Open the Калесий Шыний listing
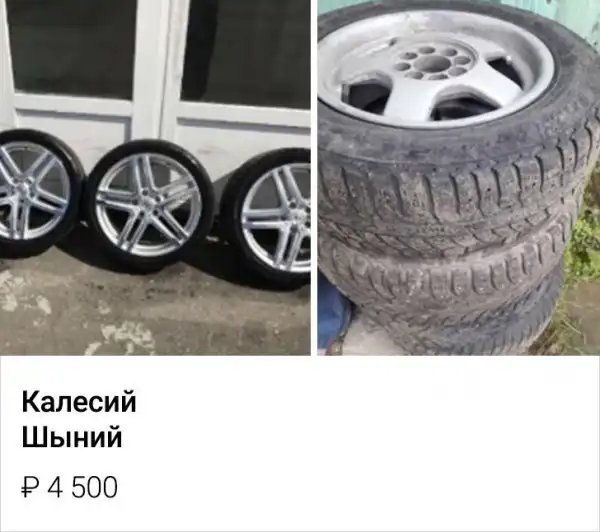Viewport: 600px width, 532px height. pyautogui.click(x=78, y=420)
